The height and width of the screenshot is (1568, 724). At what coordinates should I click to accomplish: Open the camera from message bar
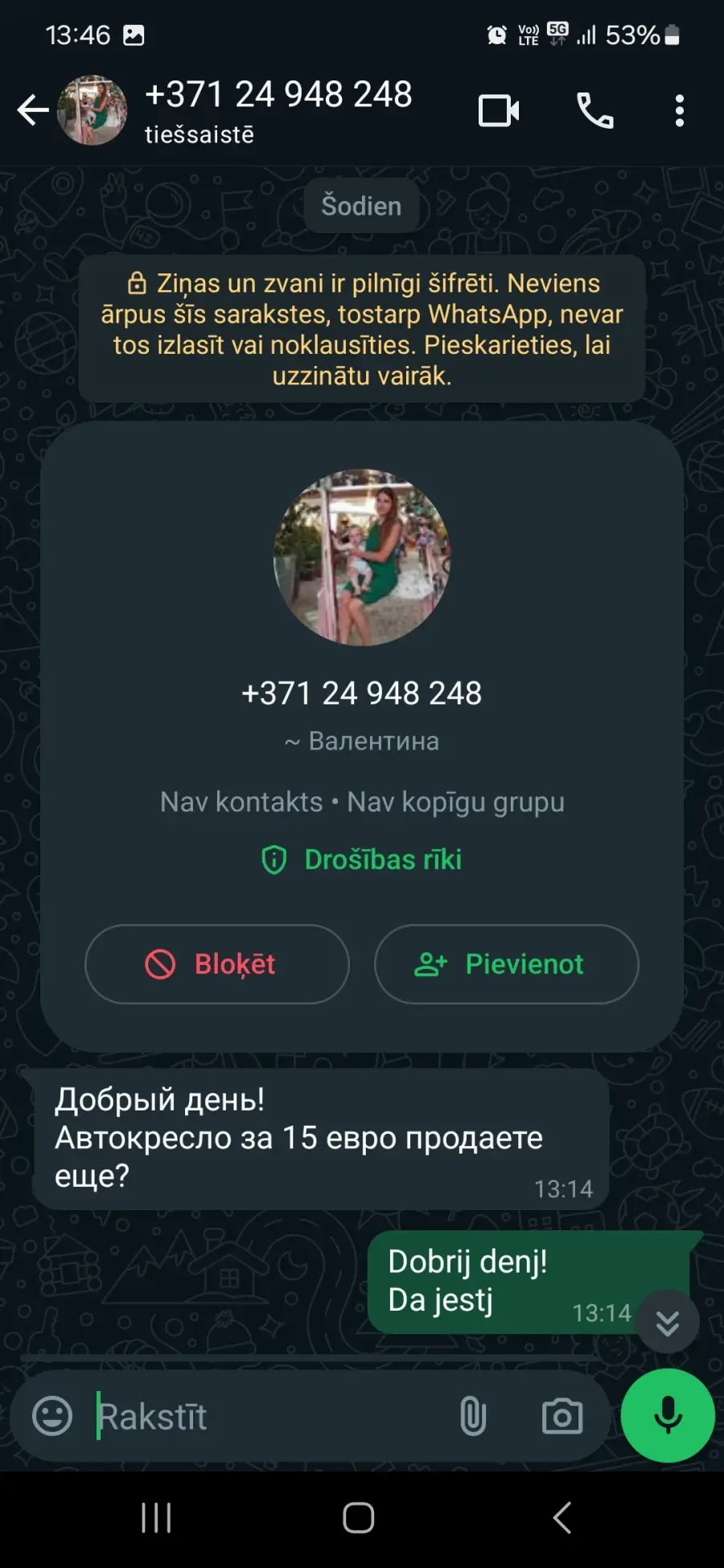click(x=562, y=1416)
